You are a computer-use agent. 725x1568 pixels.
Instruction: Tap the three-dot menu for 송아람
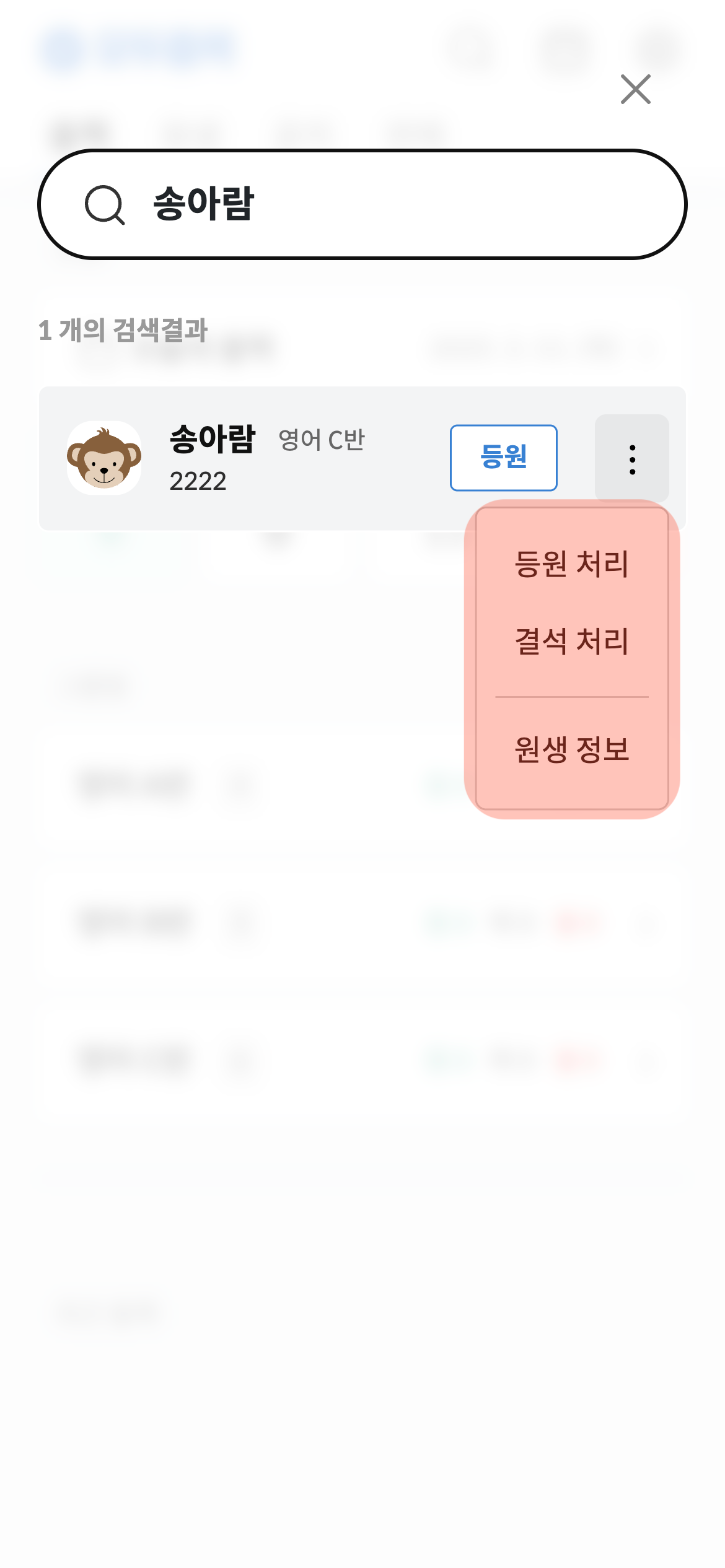(x=631, y=459)
